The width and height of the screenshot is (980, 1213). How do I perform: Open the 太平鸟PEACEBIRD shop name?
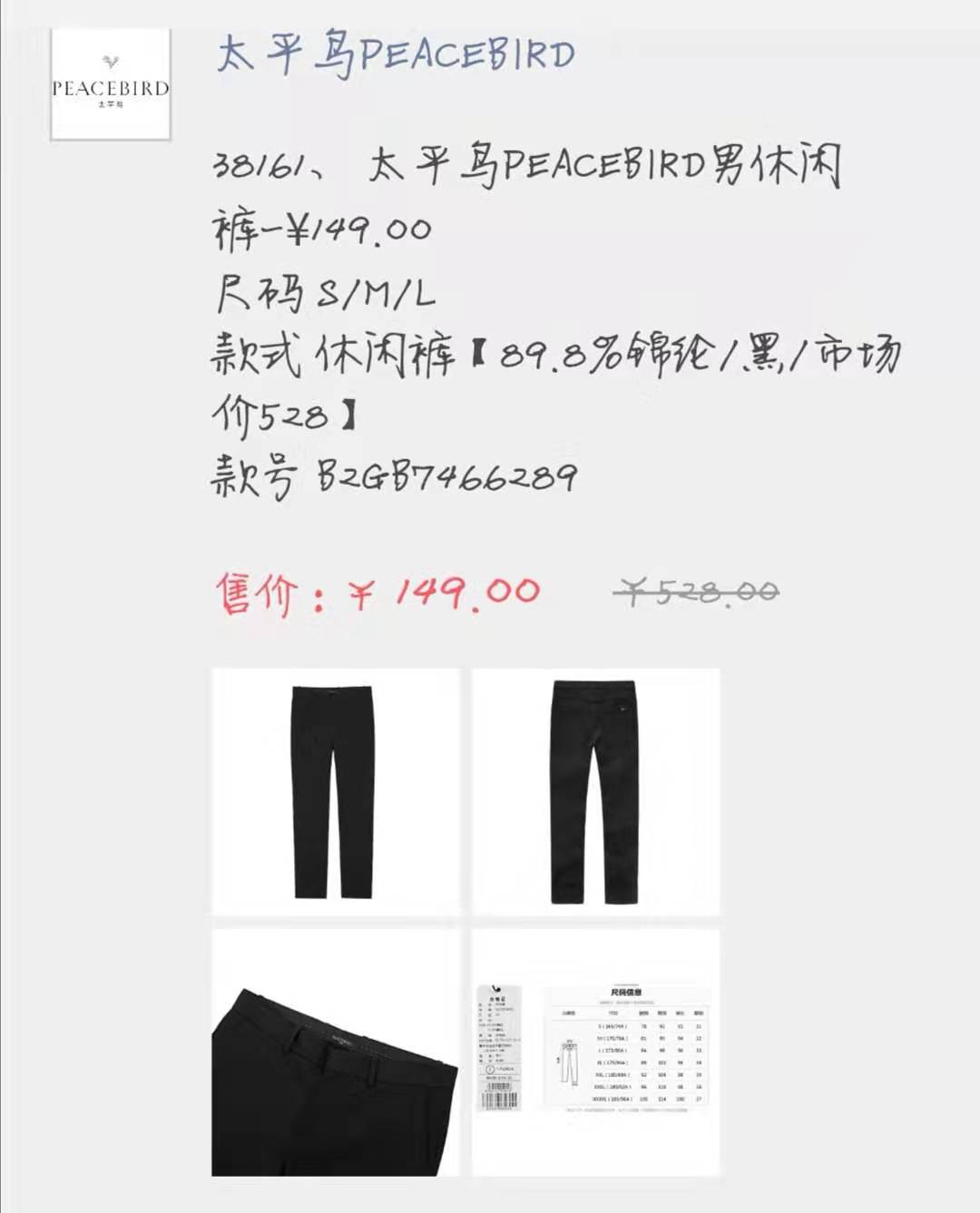(x=395, y=54)
